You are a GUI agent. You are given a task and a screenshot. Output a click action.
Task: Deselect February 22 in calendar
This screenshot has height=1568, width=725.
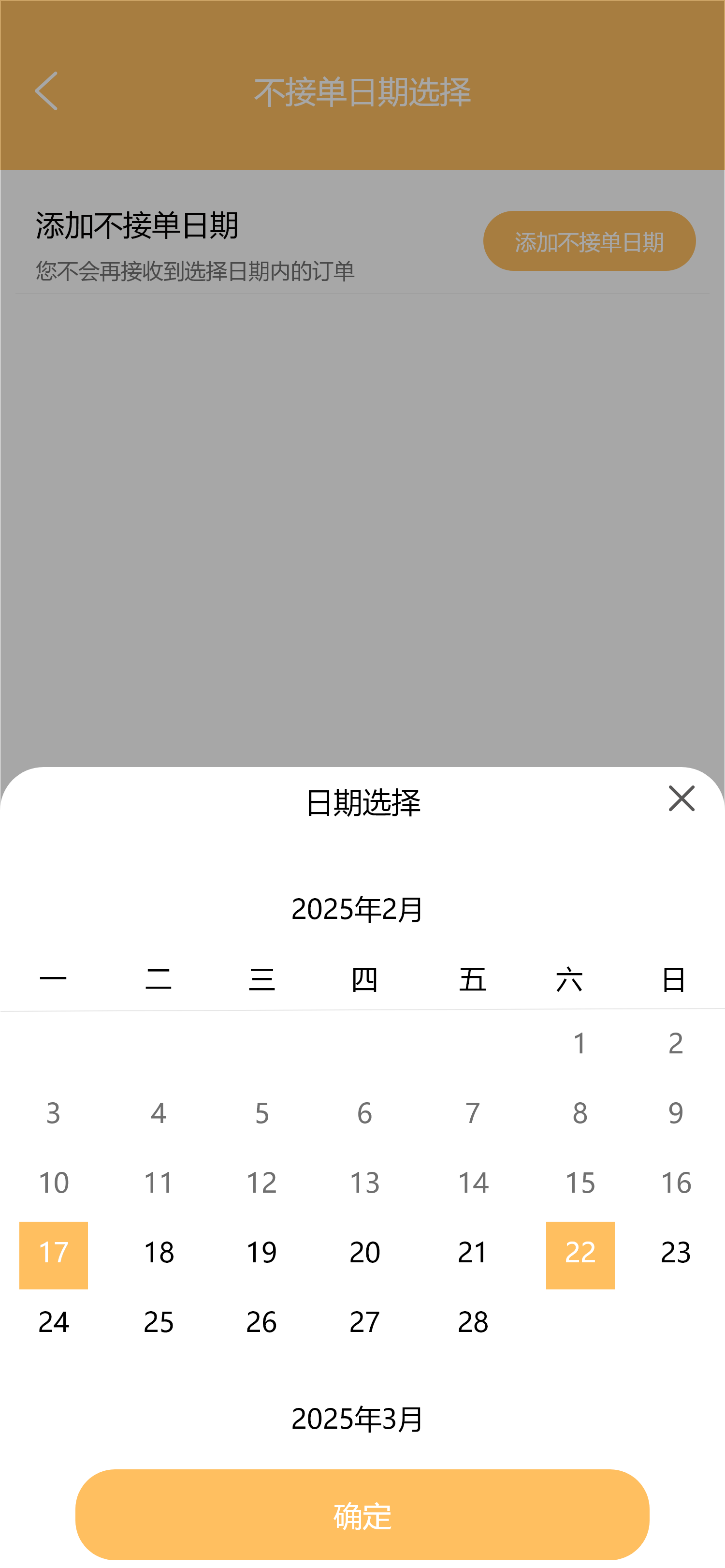(x=580, y=1254)
